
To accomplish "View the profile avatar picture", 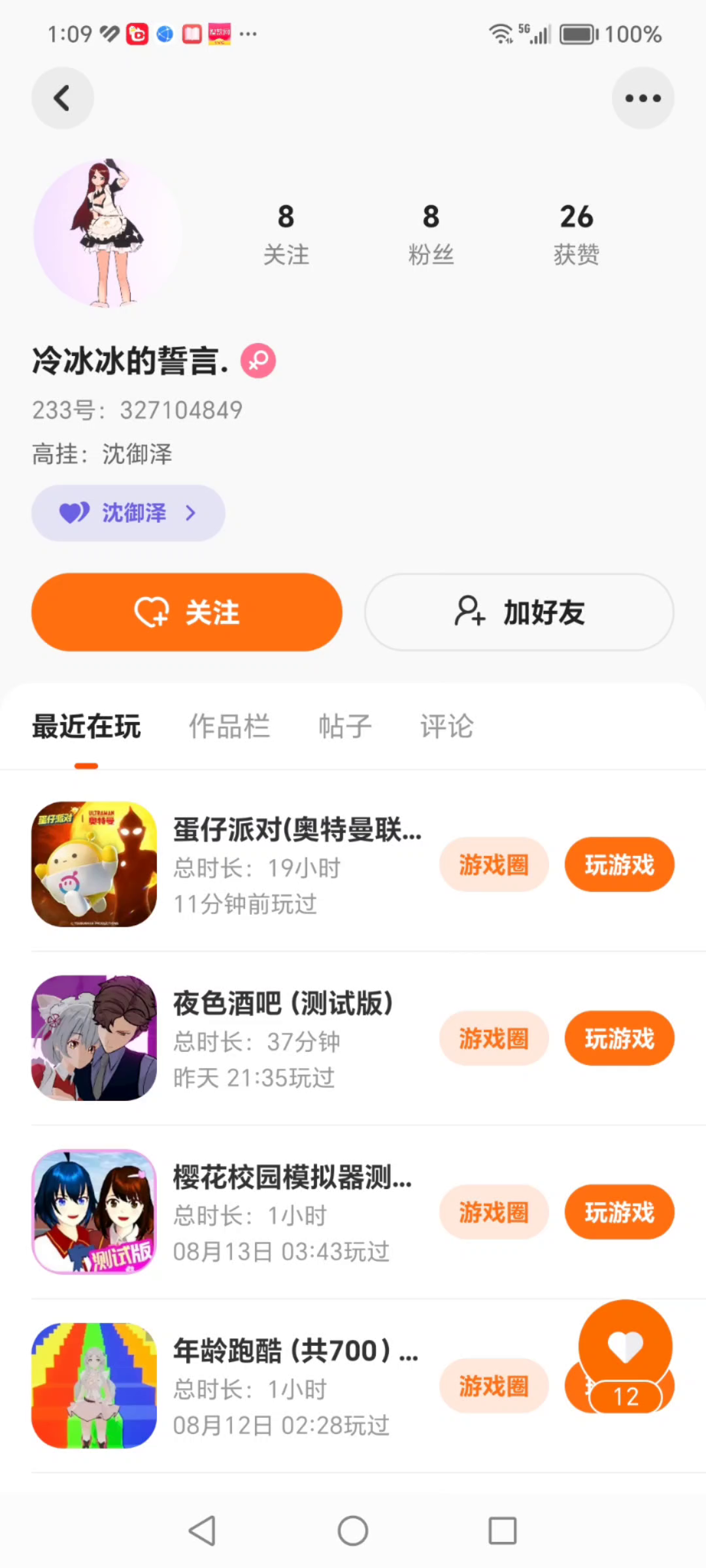I will (108, 233).
